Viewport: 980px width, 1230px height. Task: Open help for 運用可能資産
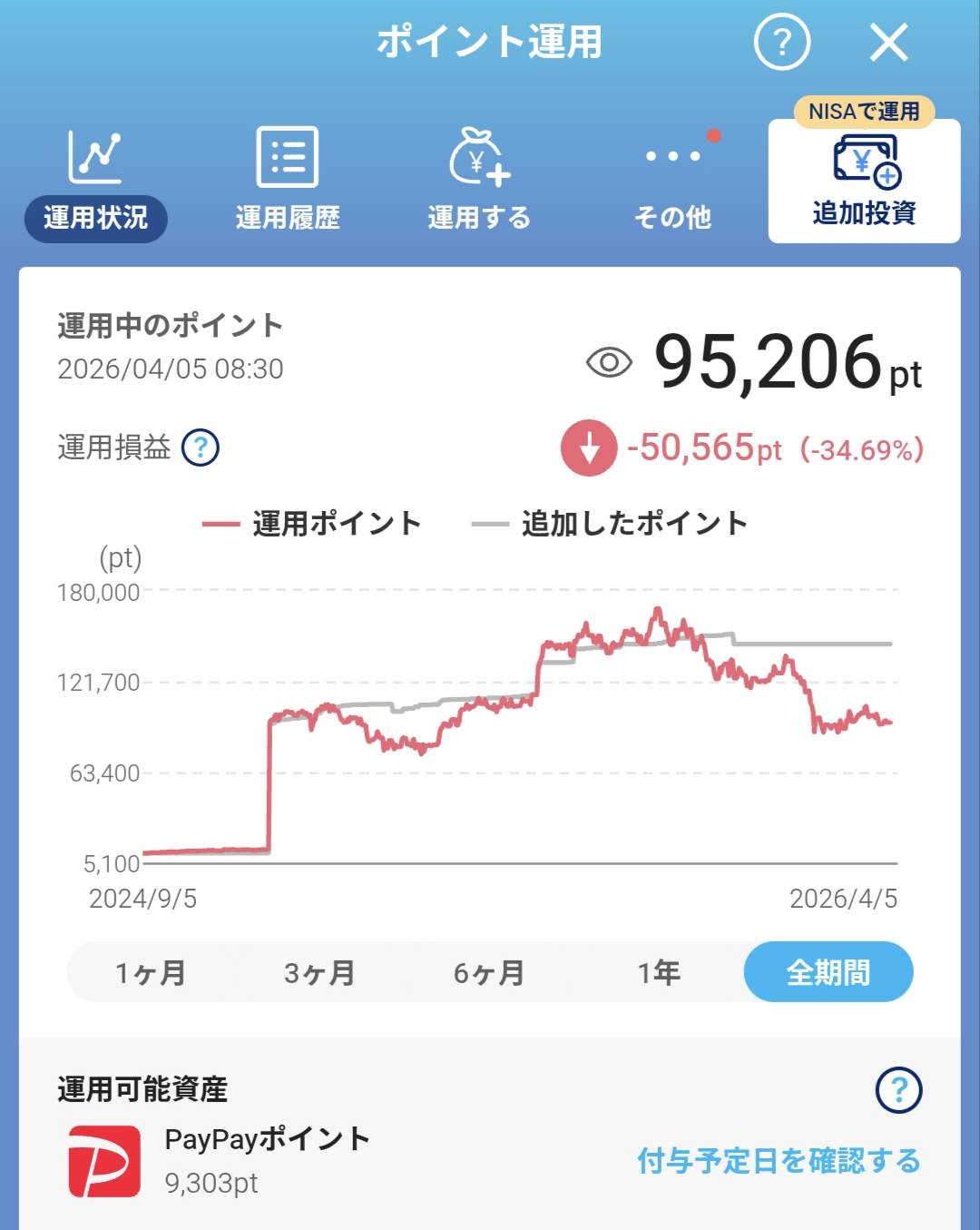898,1089
